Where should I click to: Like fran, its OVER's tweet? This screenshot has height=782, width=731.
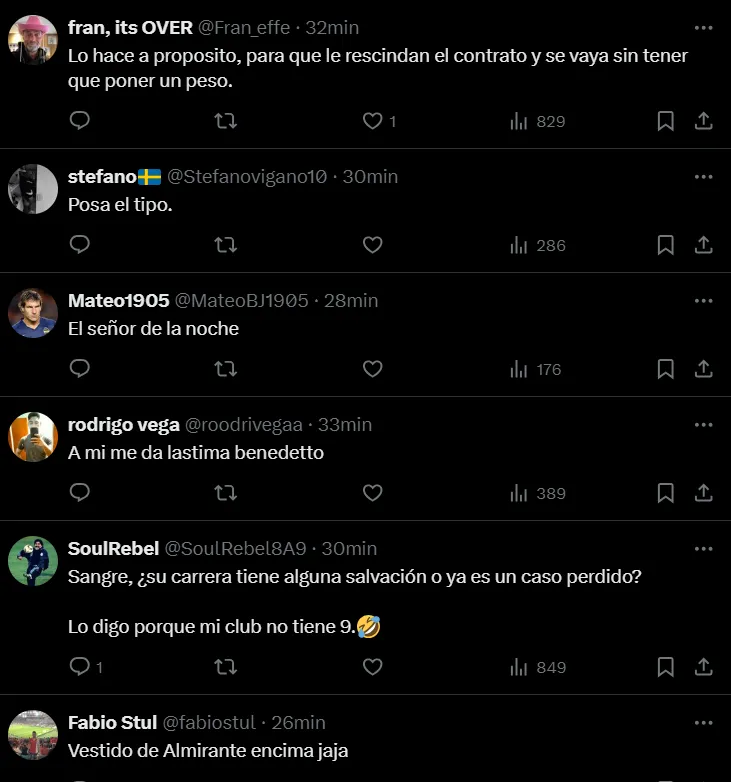[x=373, y=121]
